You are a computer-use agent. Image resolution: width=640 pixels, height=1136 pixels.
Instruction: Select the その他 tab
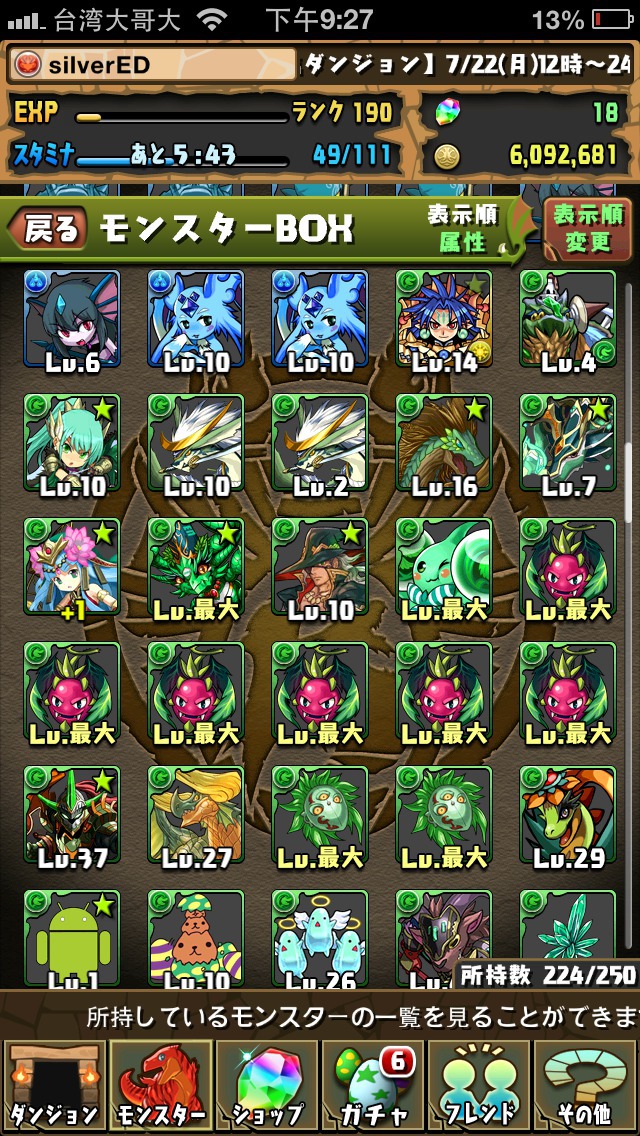(585, 1087)
